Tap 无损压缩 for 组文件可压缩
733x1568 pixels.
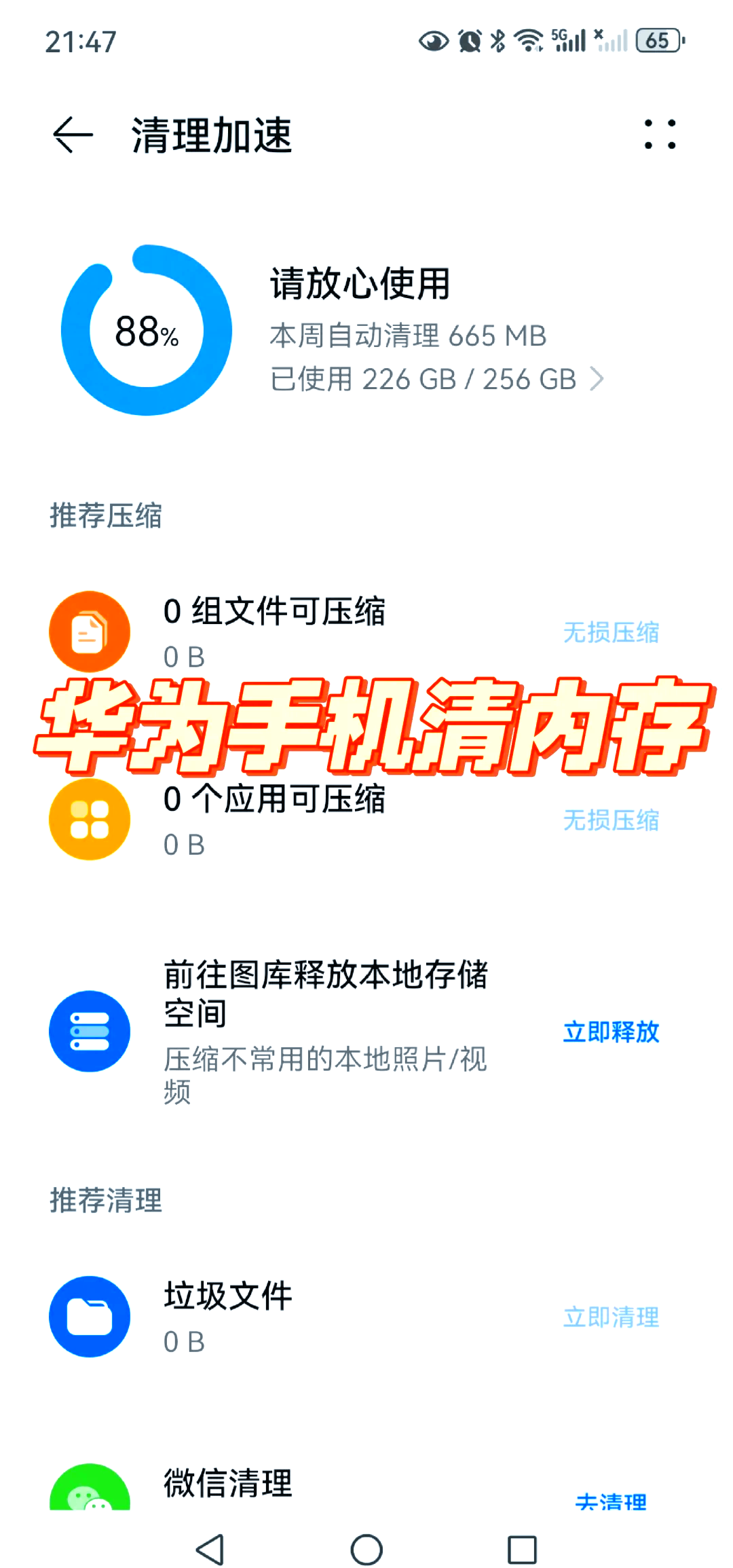tap(611, 632)
